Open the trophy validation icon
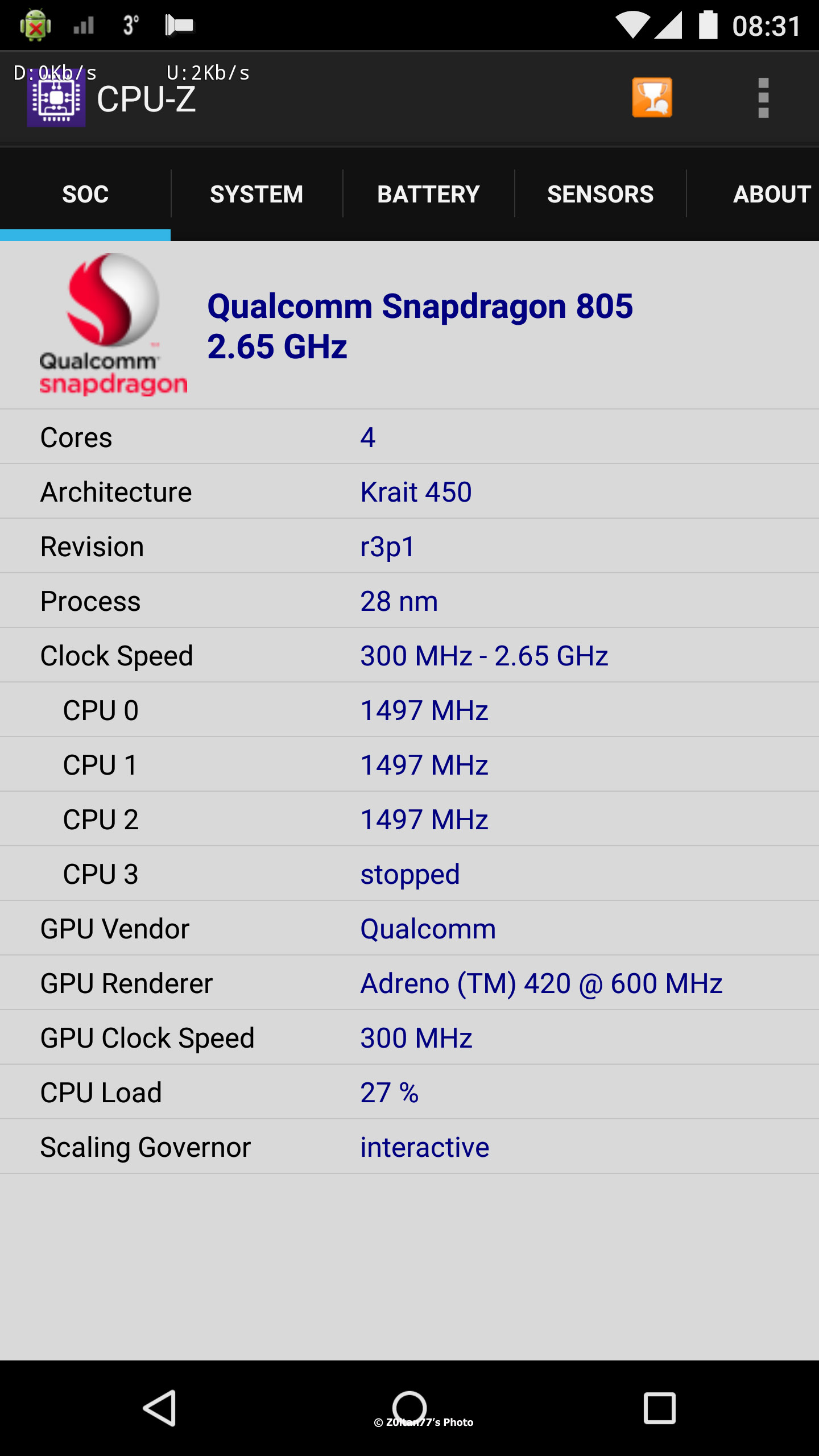 [652, 98]
